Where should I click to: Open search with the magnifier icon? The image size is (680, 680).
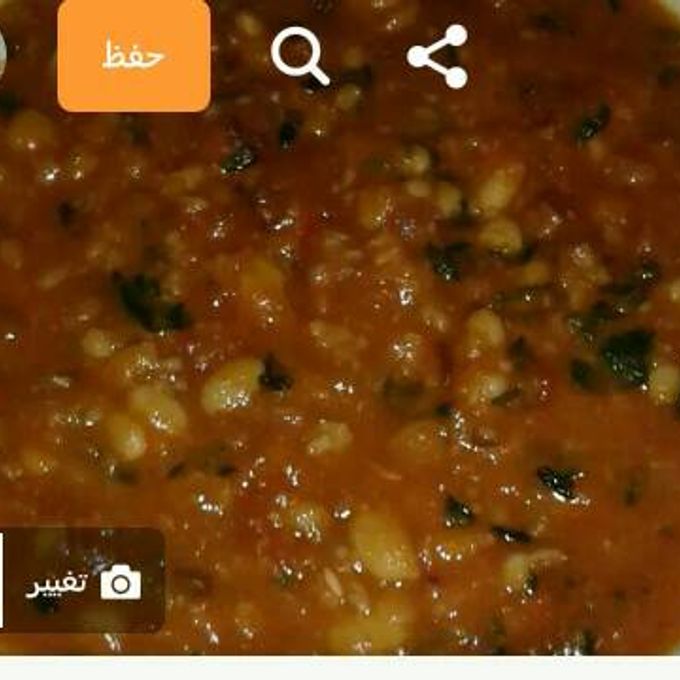[299, 56]
